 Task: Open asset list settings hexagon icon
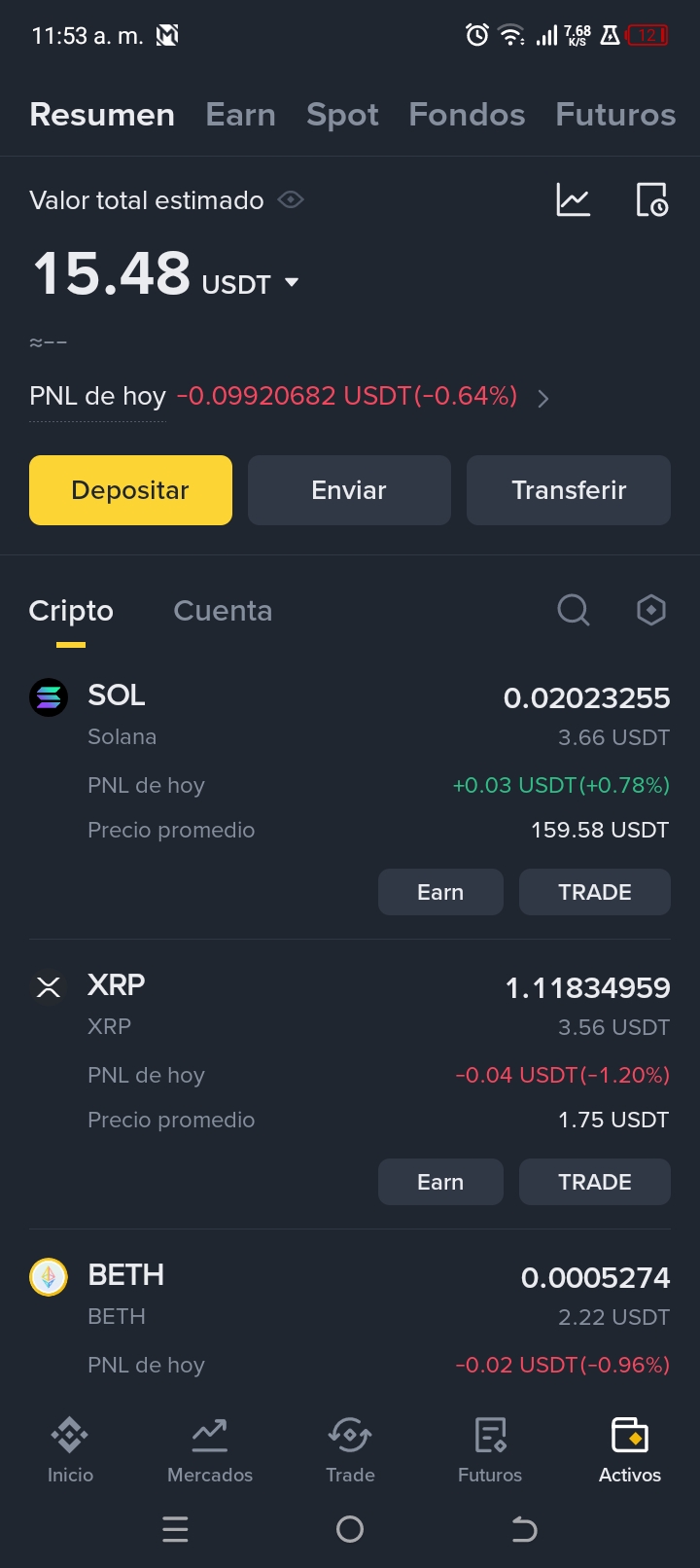[x=651, y=610]
